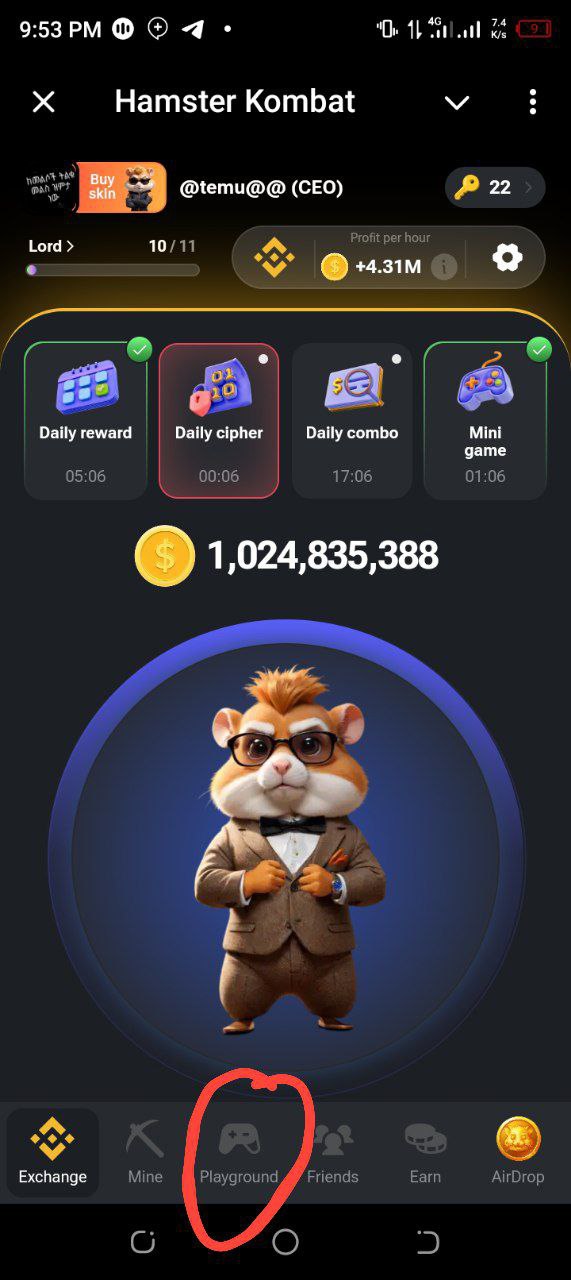The height and width of the screenshot is (1280, 571).
Task: Open the Daily cipher card
Action: (219, 420)
